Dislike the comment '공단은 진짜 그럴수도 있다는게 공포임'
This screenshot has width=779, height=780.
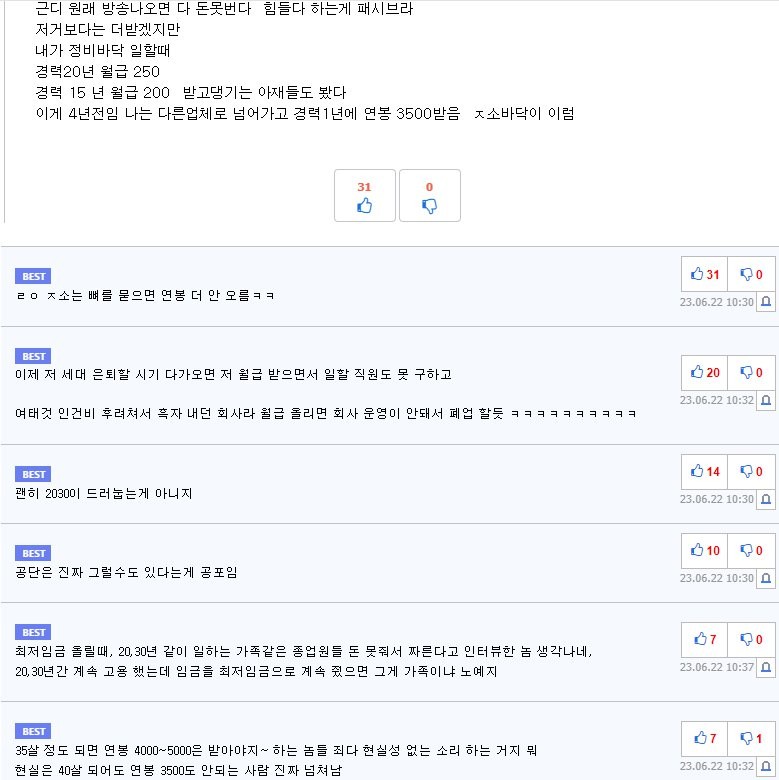(751, 550)
